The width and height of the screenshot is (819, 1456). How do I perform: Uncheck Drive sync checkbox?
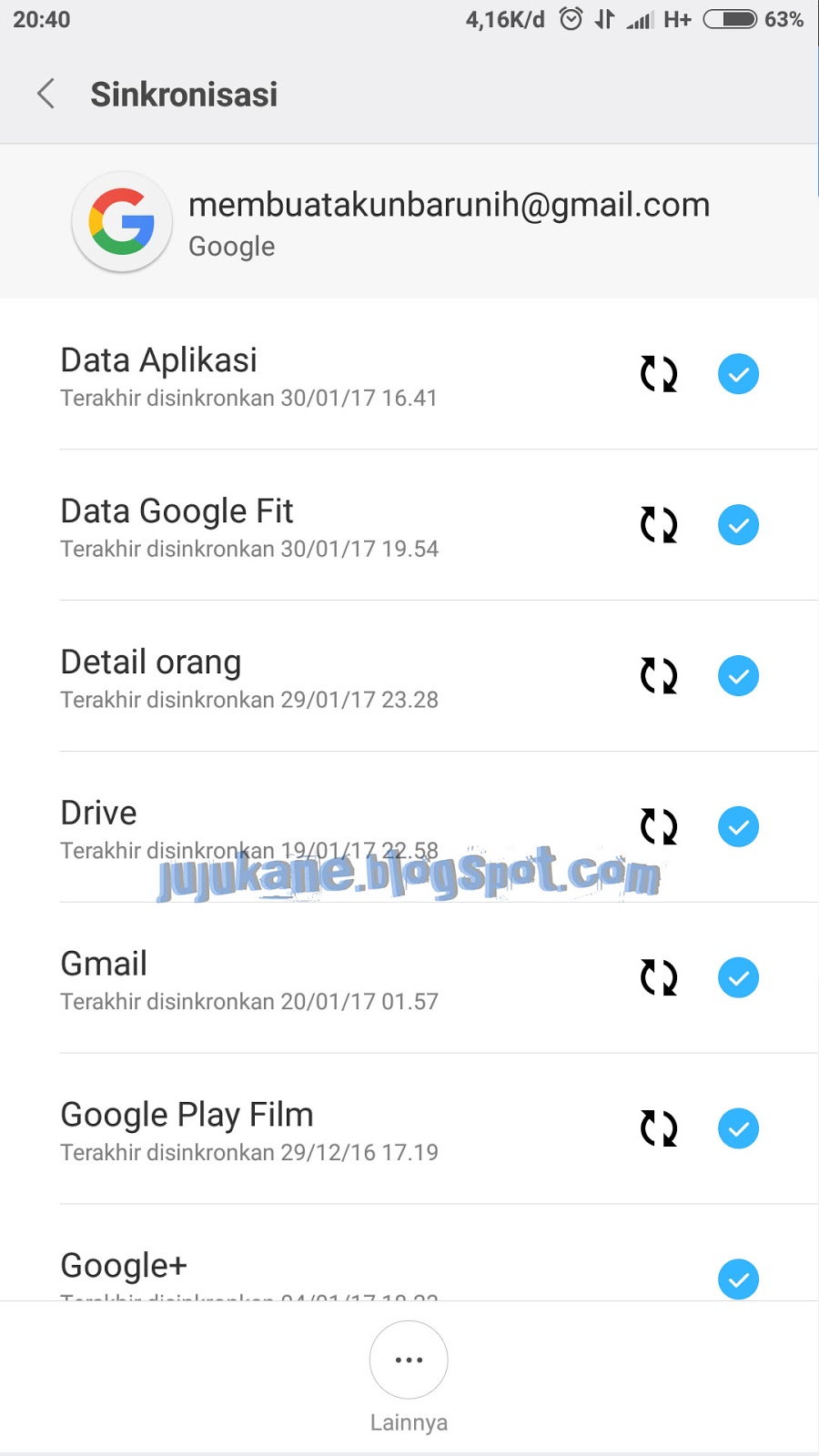pos(738,827)
